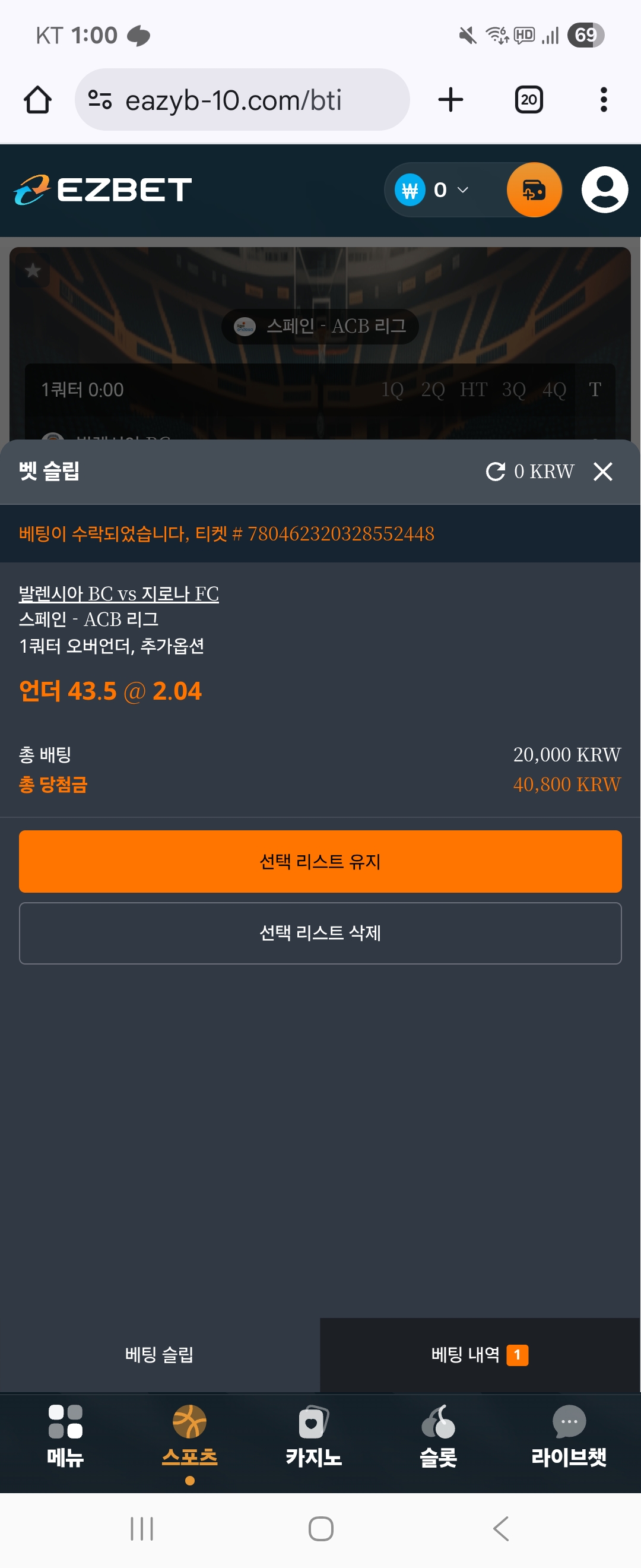The image size is (641, 1568).
Task: Open the orange wallet deposit button
Action: click(x=534, y=190)
